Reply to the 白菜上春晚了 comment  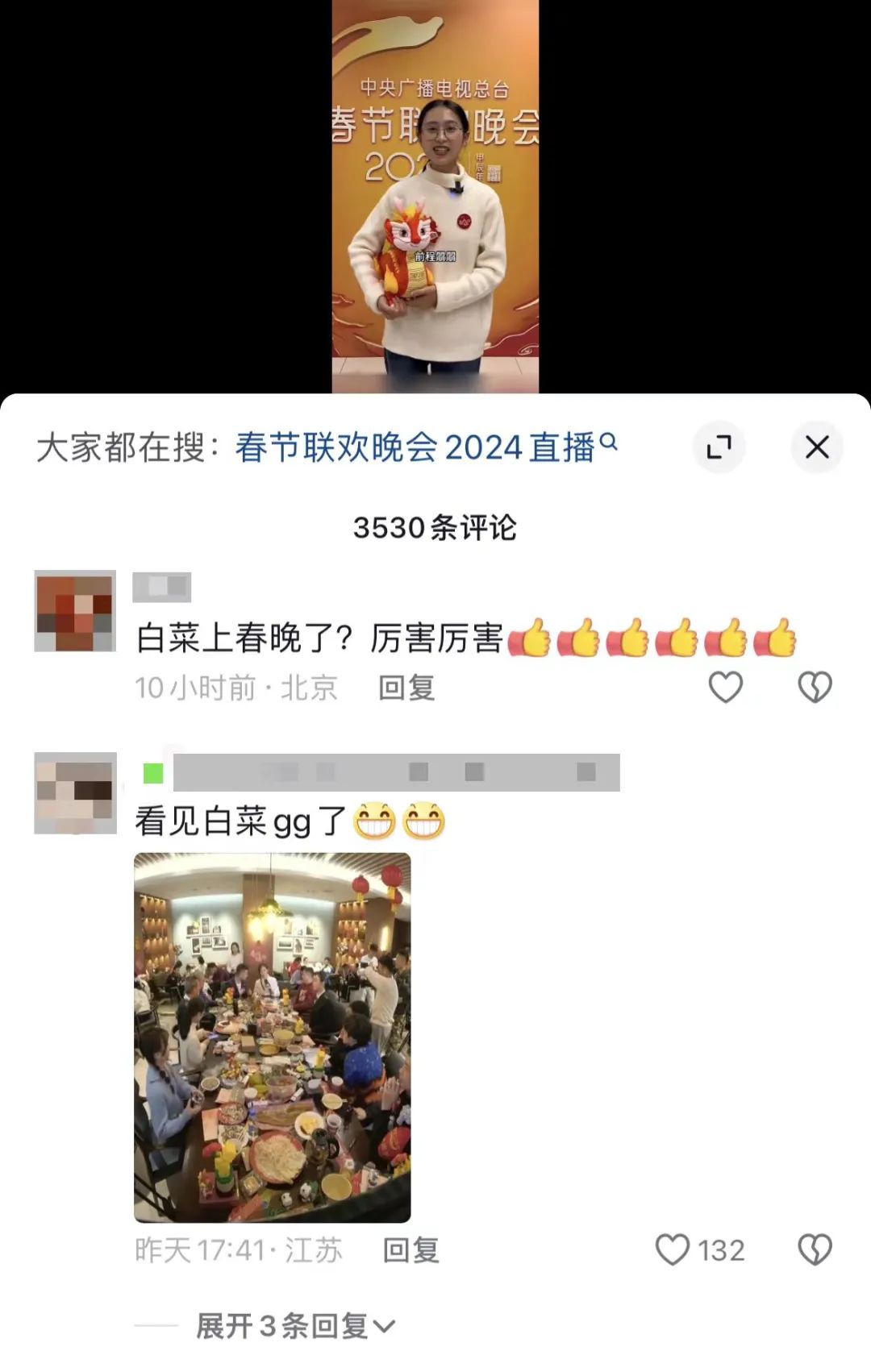point(406,688)
